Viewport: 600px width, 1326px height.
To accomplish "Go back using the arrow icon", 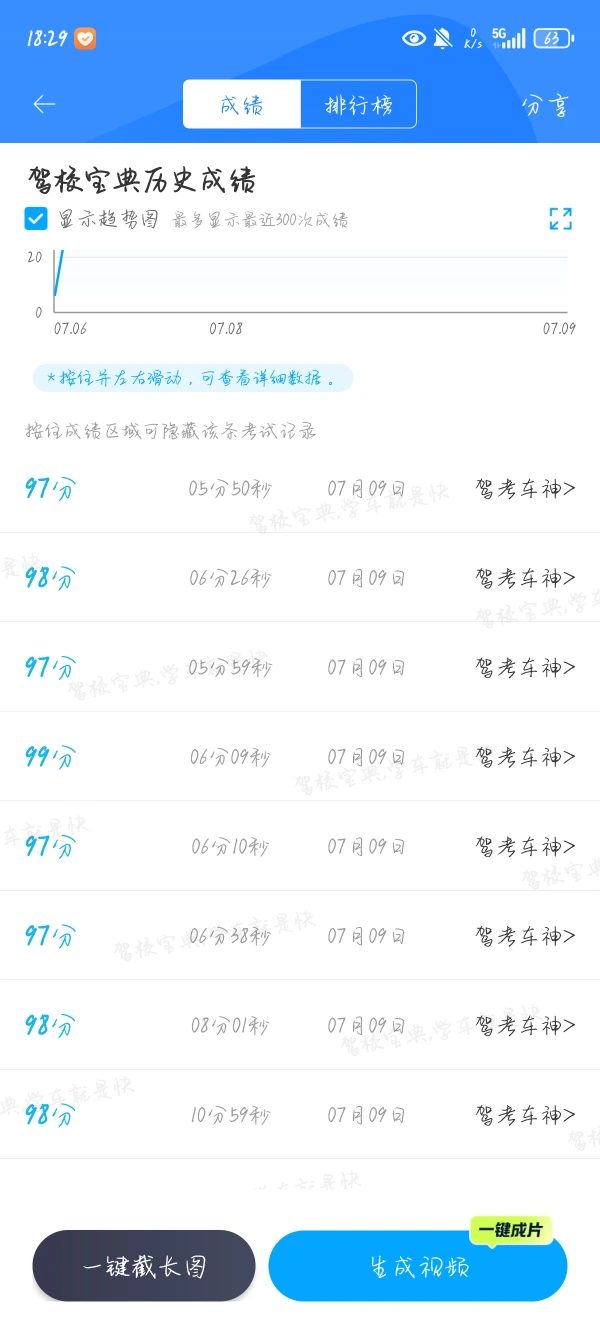I will [x=44, y=104].
